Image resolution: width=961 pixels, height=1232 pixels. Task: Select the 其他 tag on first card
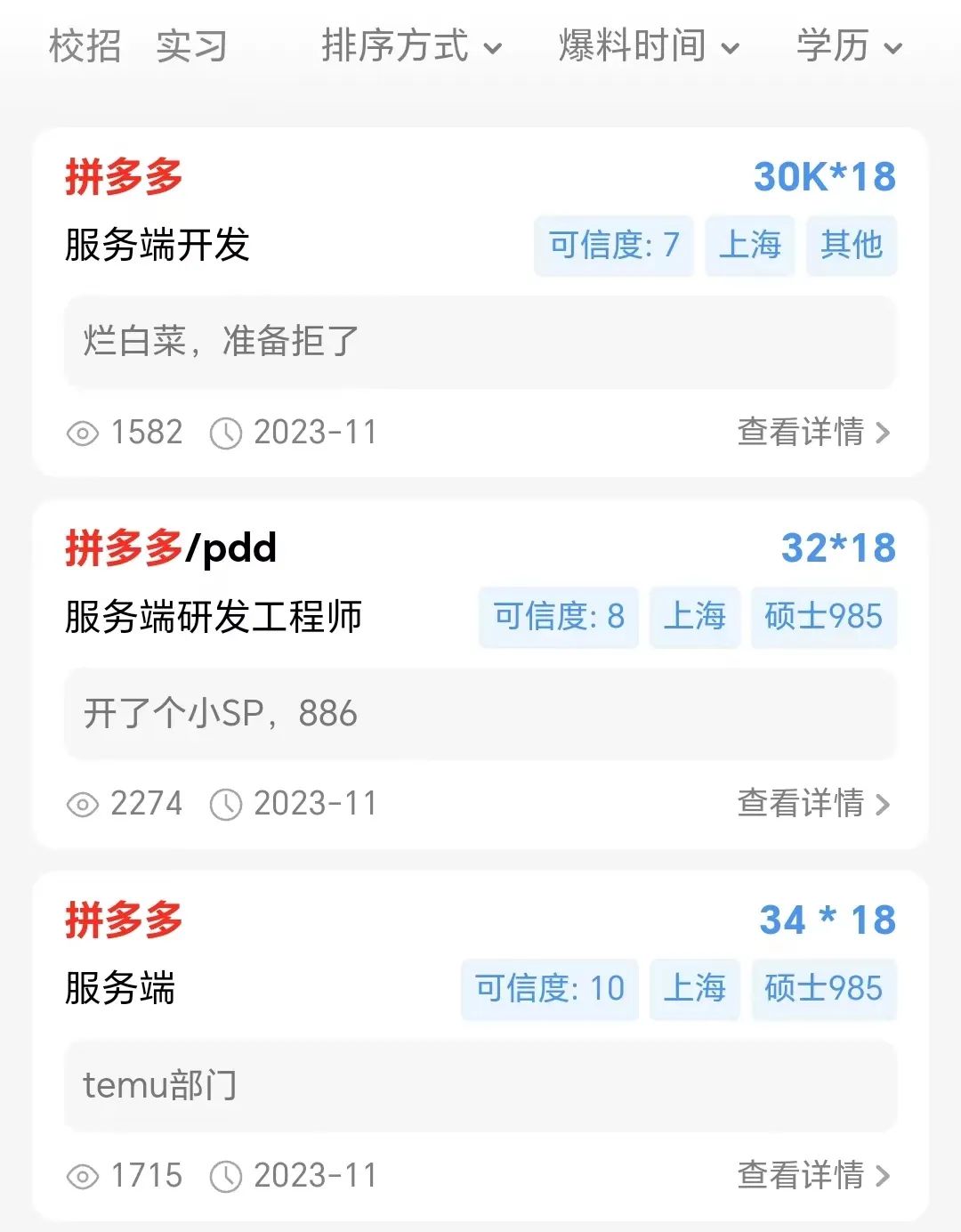coord(851,246)
